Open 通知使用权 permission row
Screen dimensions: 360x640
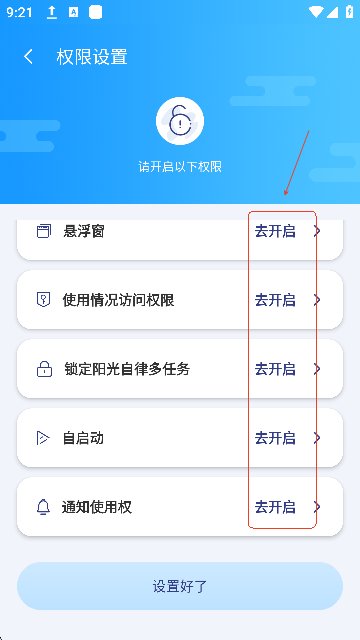click(180, 507)
